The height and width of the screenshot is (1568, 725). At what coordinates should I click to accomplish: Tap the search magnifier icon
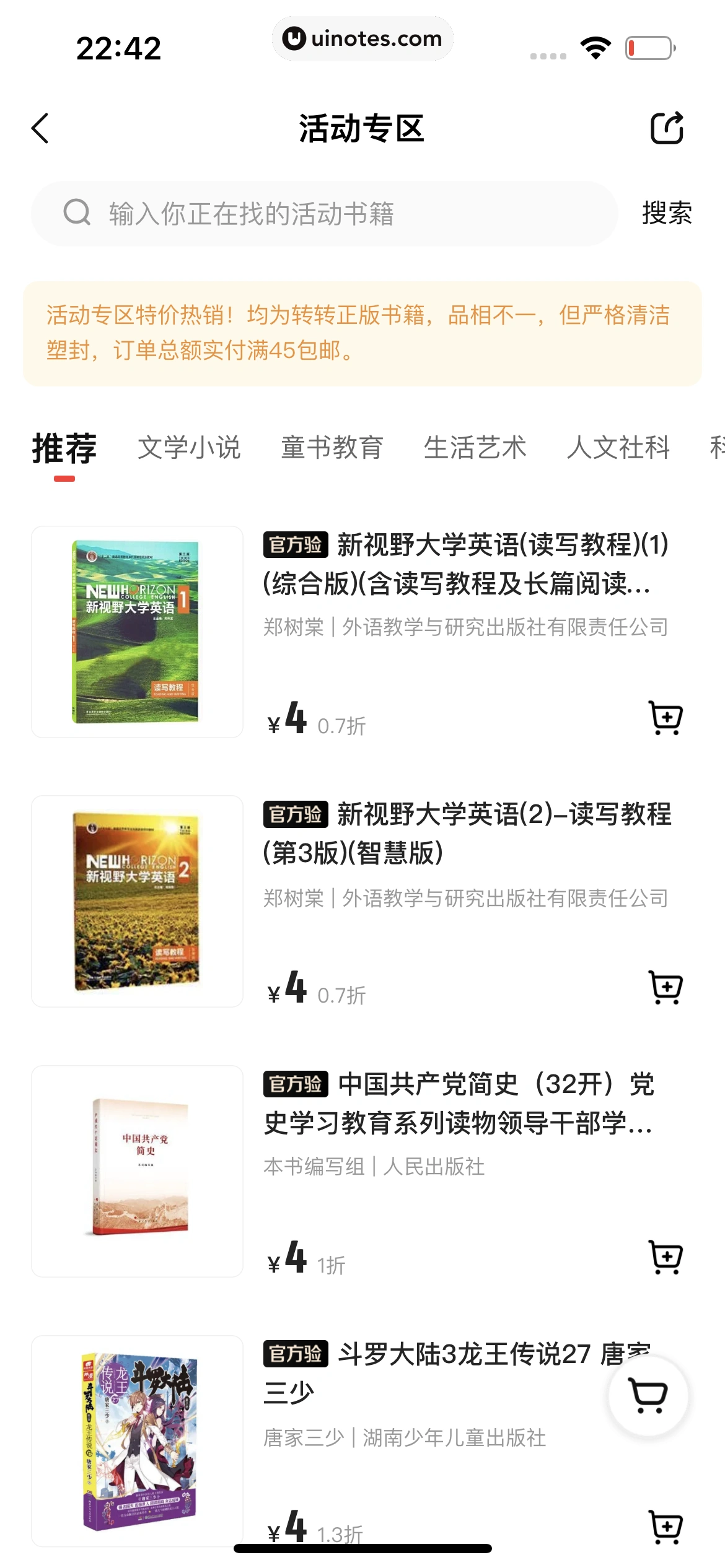point(77,214)
